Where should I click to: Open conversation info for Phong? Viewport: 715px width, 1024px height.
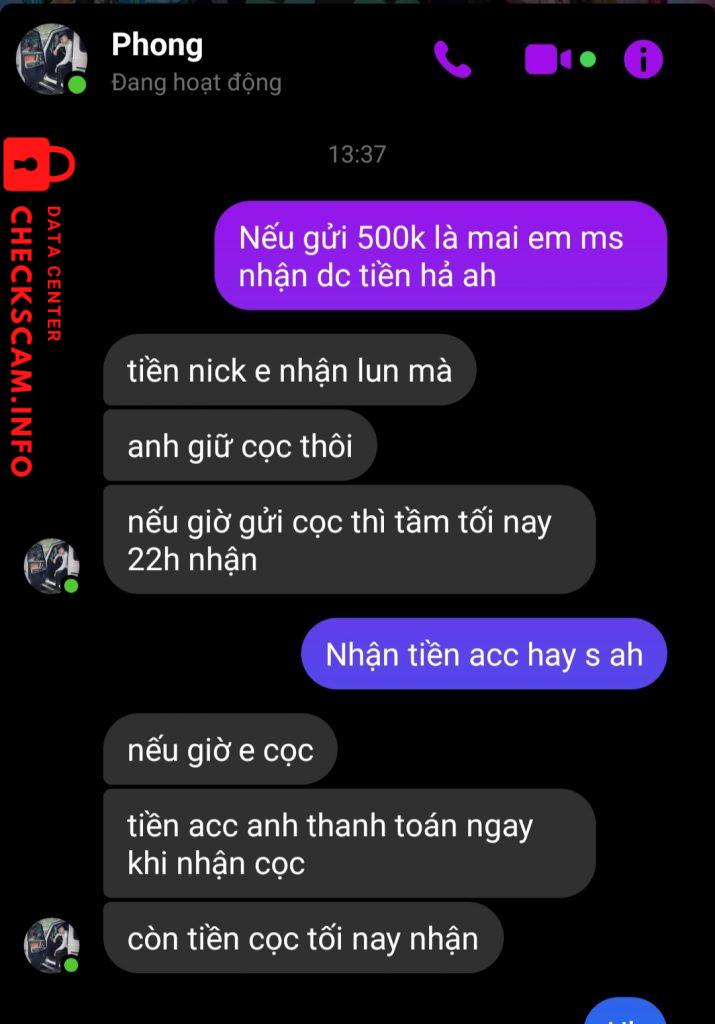click(643, 60)
